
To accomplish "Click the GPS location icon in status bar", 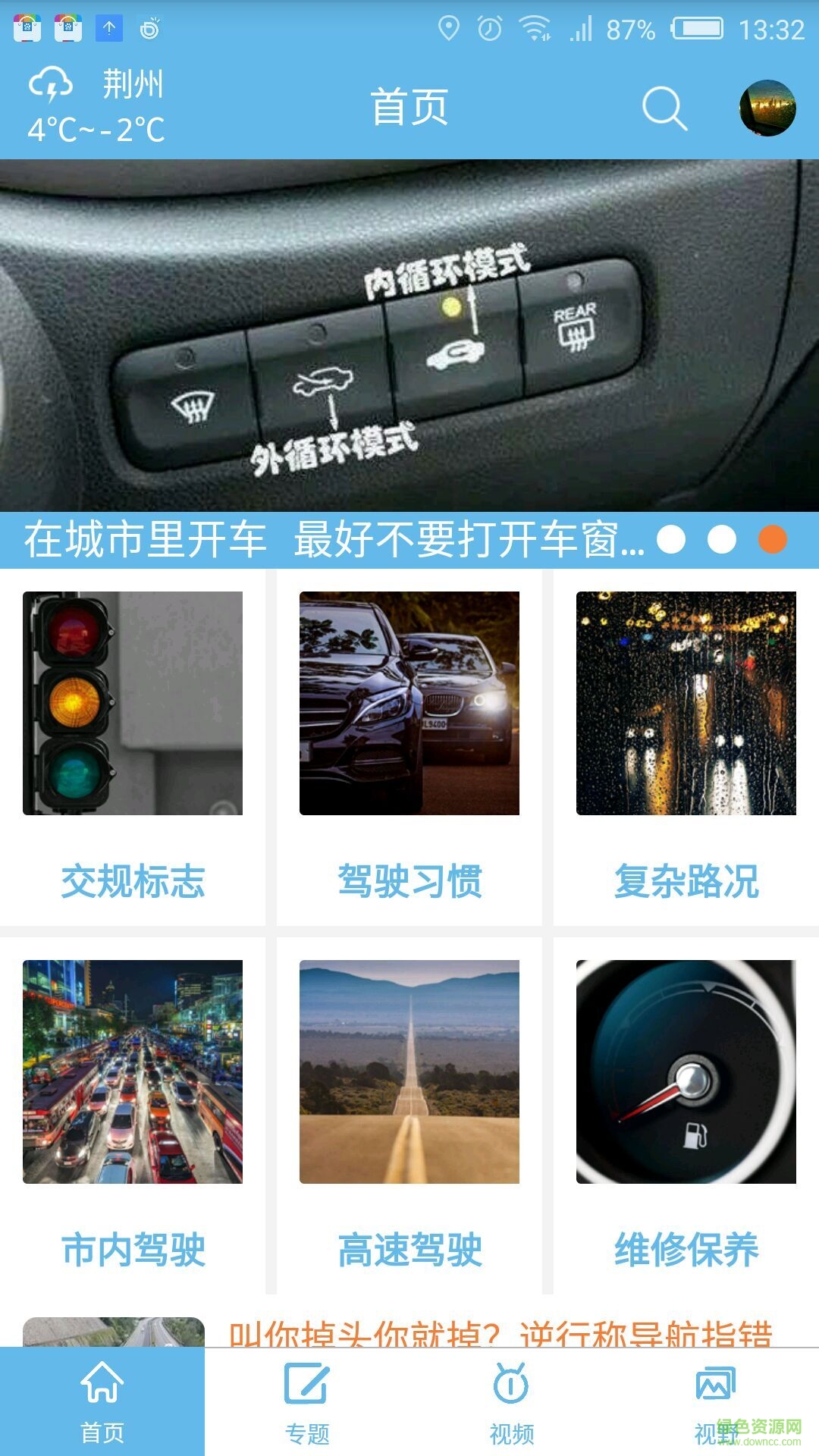I will click(450, 25).
